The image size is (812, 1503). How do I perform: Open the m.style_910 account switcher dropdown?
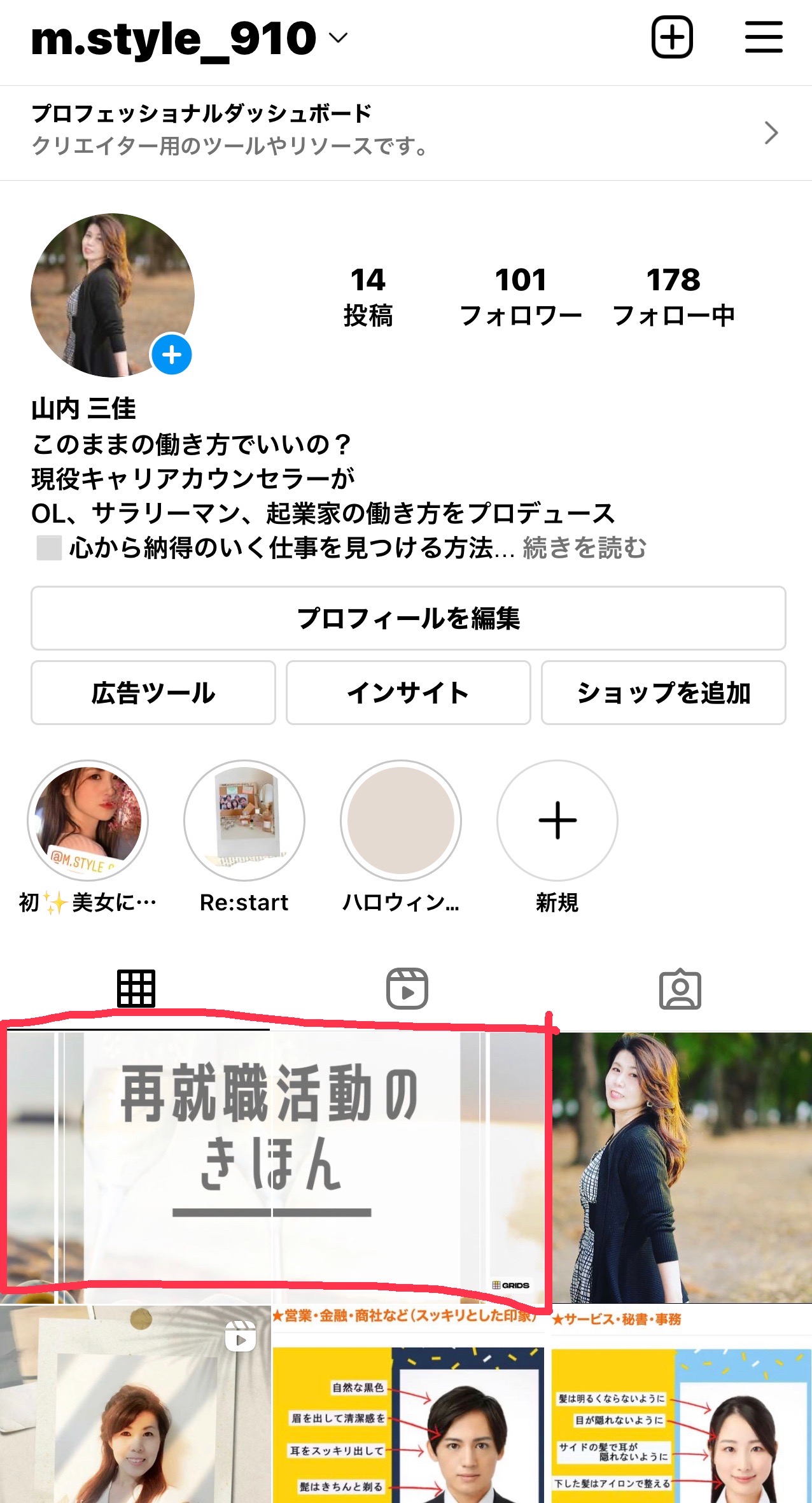(190, 38)
